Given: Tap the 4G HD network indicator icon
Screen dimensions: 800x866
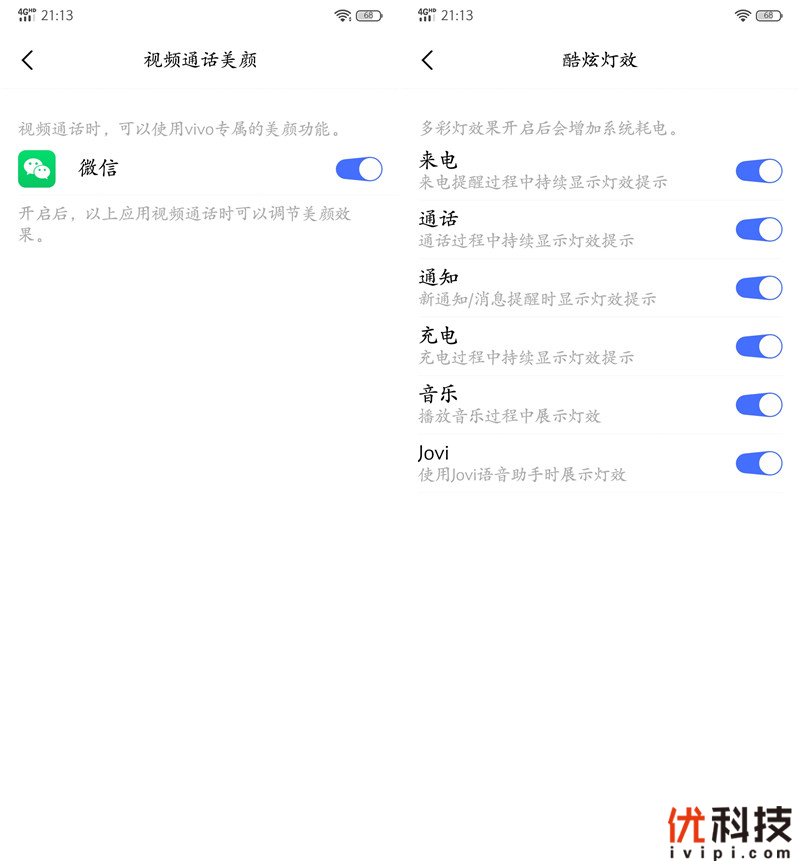Looking at the screenshot, I should coord(24,13).
